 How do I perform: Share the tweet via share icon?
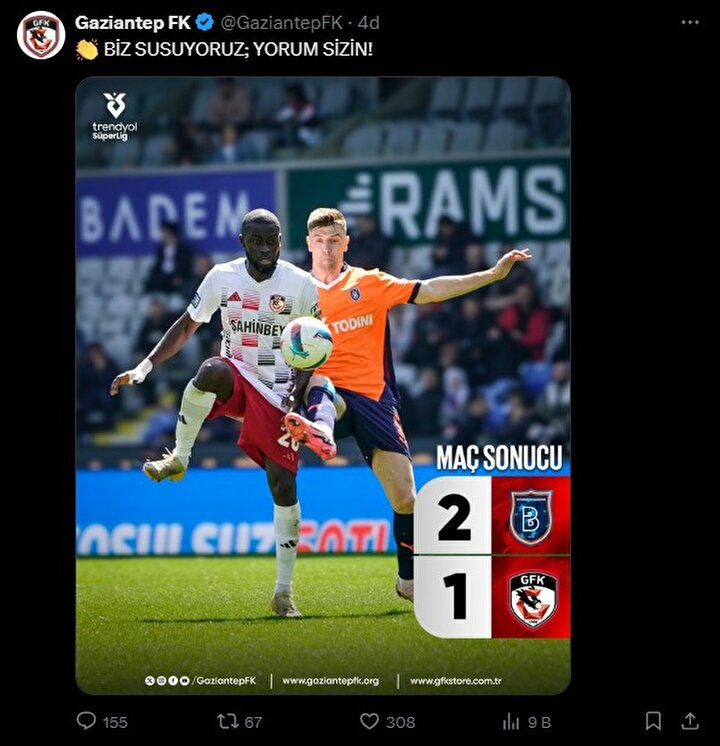(690, 721)
